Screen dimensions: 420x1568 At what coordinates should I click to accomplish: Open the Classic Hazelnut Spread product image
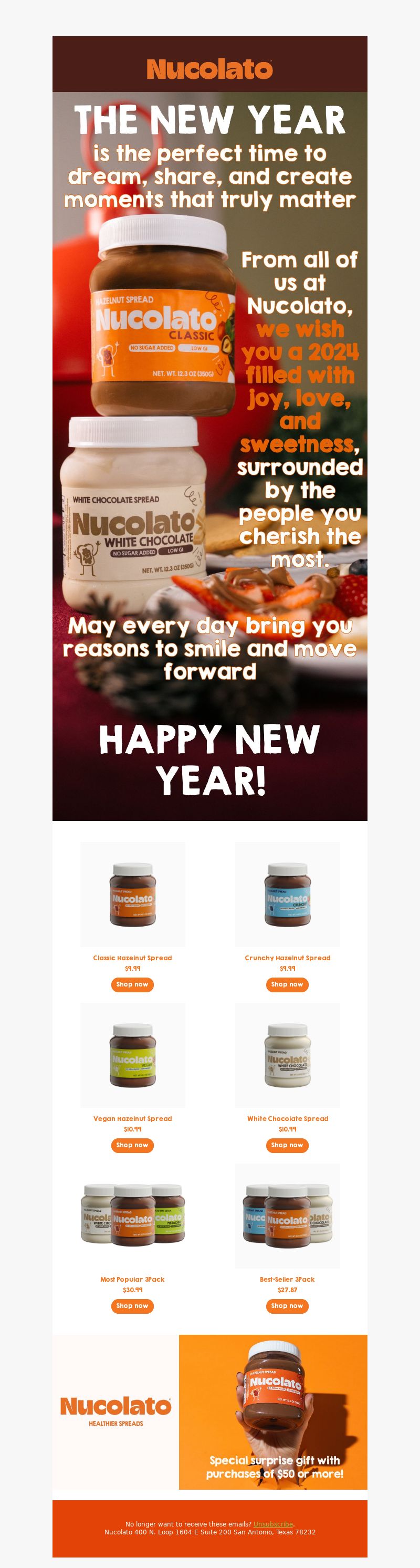pyautogui.click(x=133, y=894)
